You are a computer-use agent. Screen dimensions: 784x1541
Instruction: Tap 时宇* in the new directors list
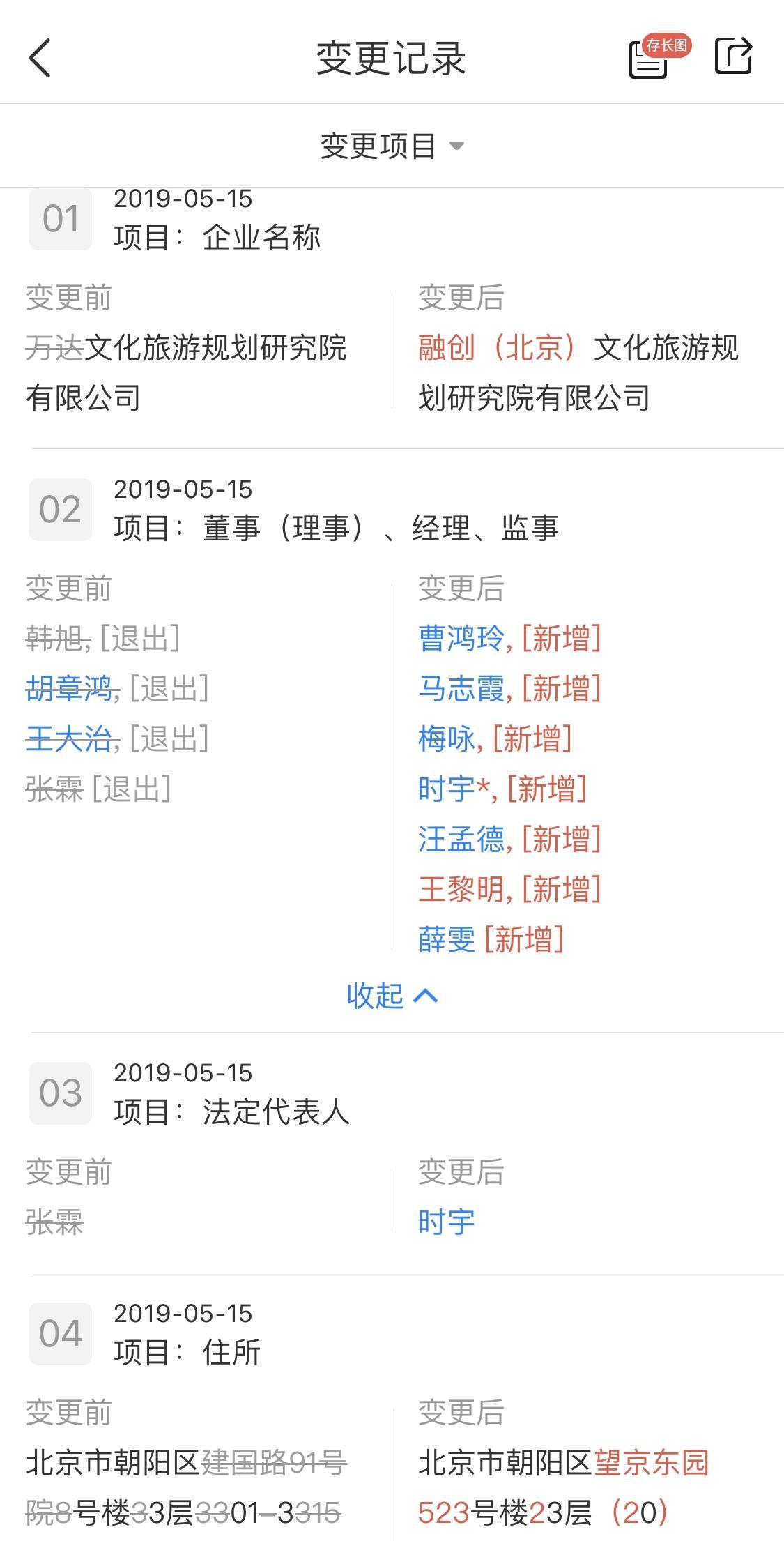pyautogui.click(x=453, y=789)
